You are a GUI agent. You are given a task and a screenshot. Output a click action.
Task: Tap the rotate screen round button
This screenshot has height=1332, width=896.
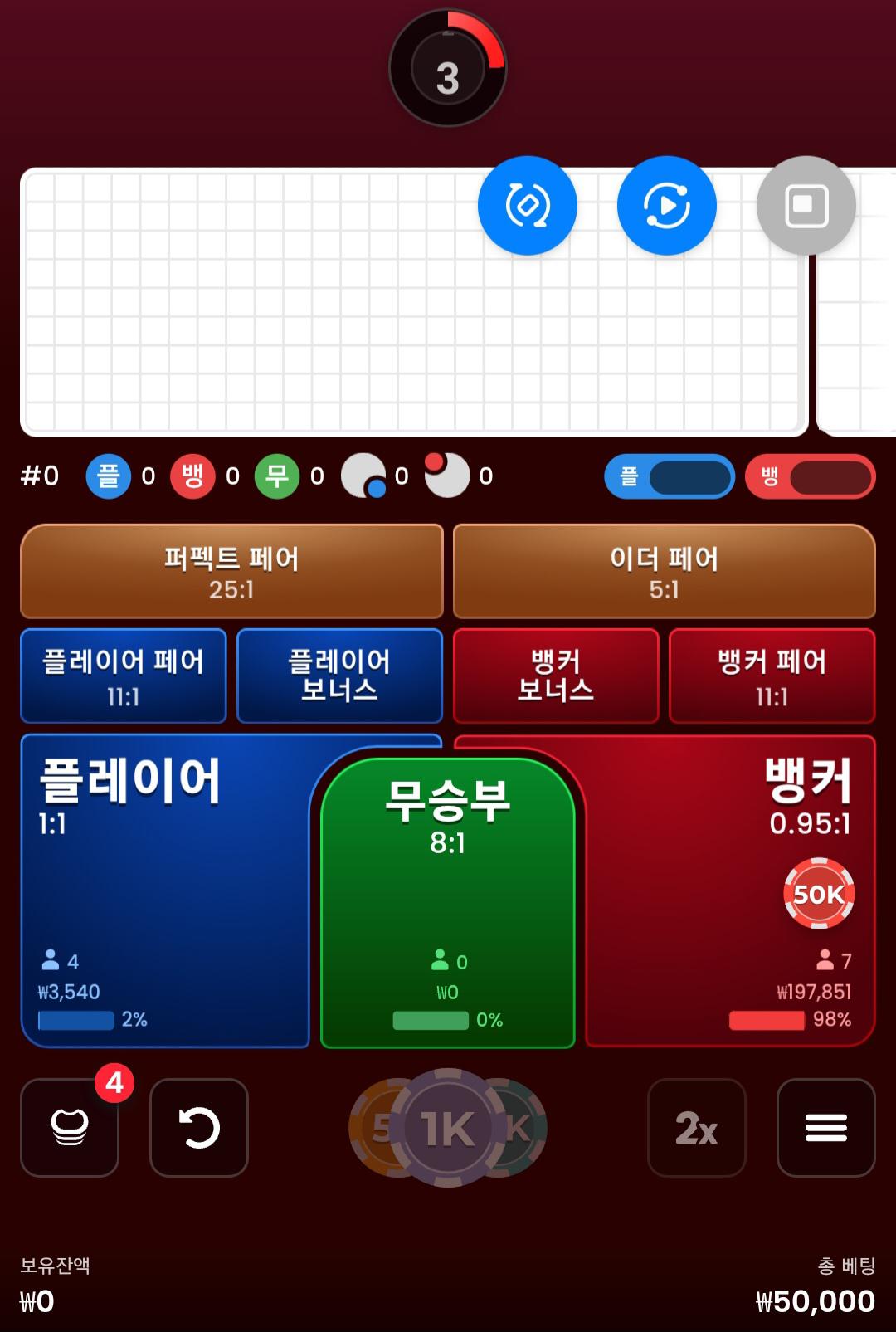(x=527, y=205)
